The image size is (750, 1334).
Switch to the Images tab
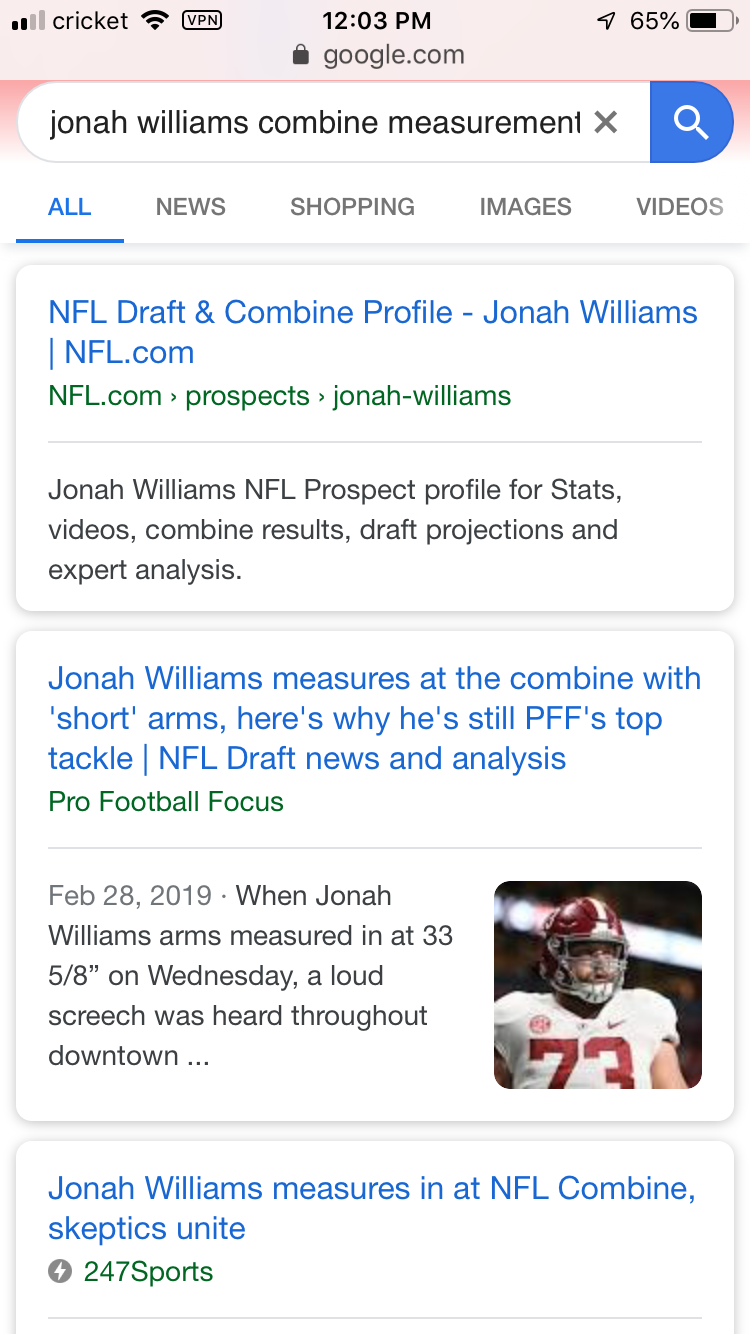coord(525,207)
